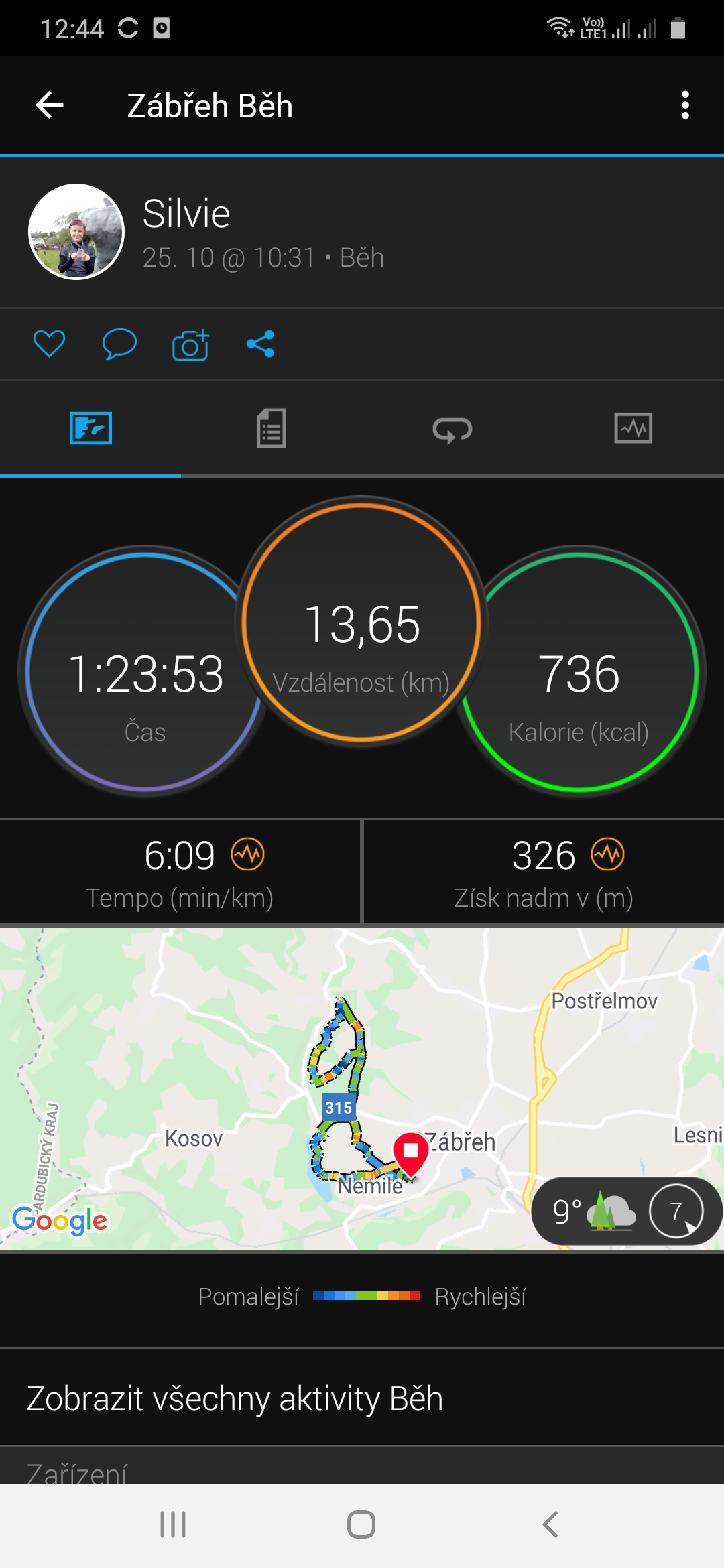The image size is (724, 1568).
Task: Select the overview summary tab
Action: [x=90, y=429]
